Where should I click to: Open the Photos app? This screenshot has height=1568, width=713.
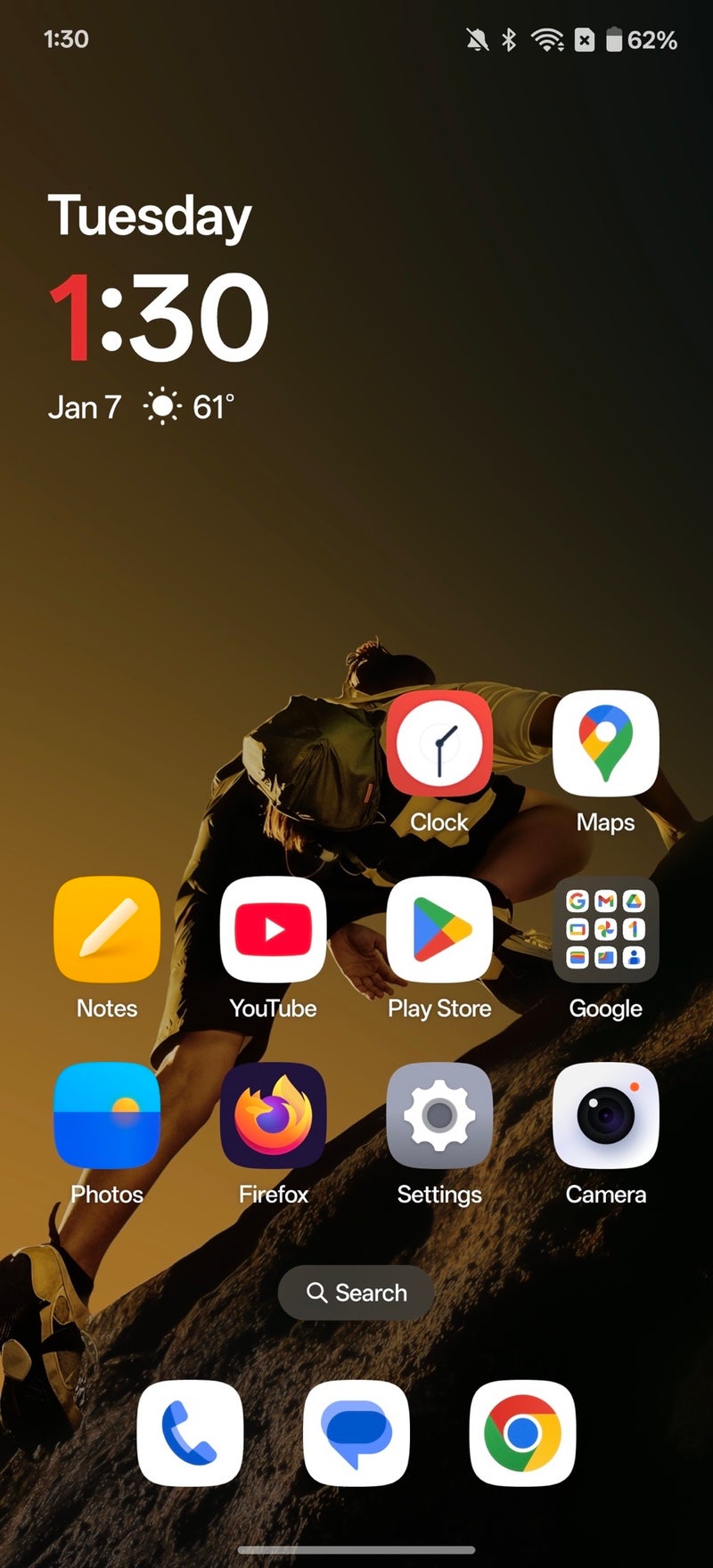pyautogui.click(x=107, y=1115)
